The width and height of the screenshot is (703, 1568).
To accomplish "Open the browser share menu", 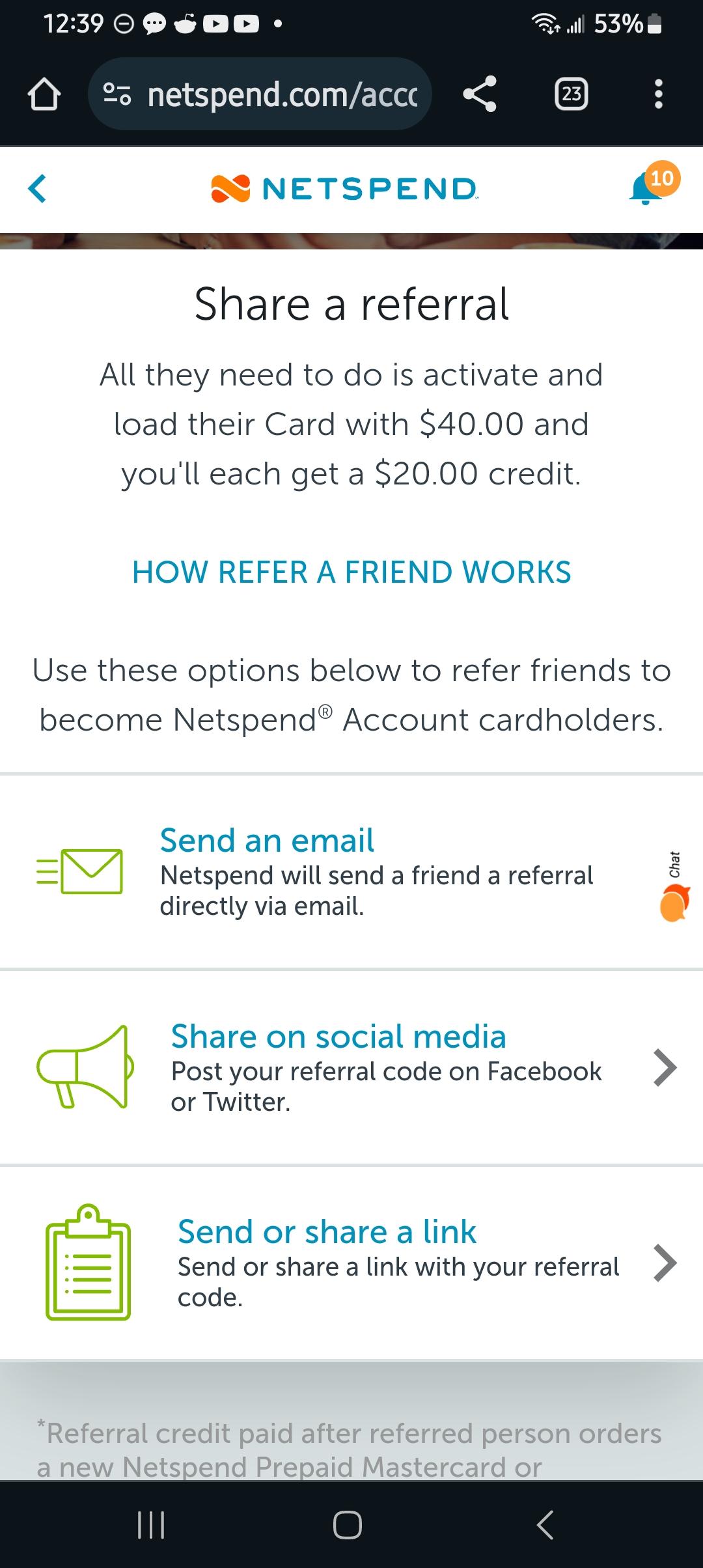I will [480, 94].
